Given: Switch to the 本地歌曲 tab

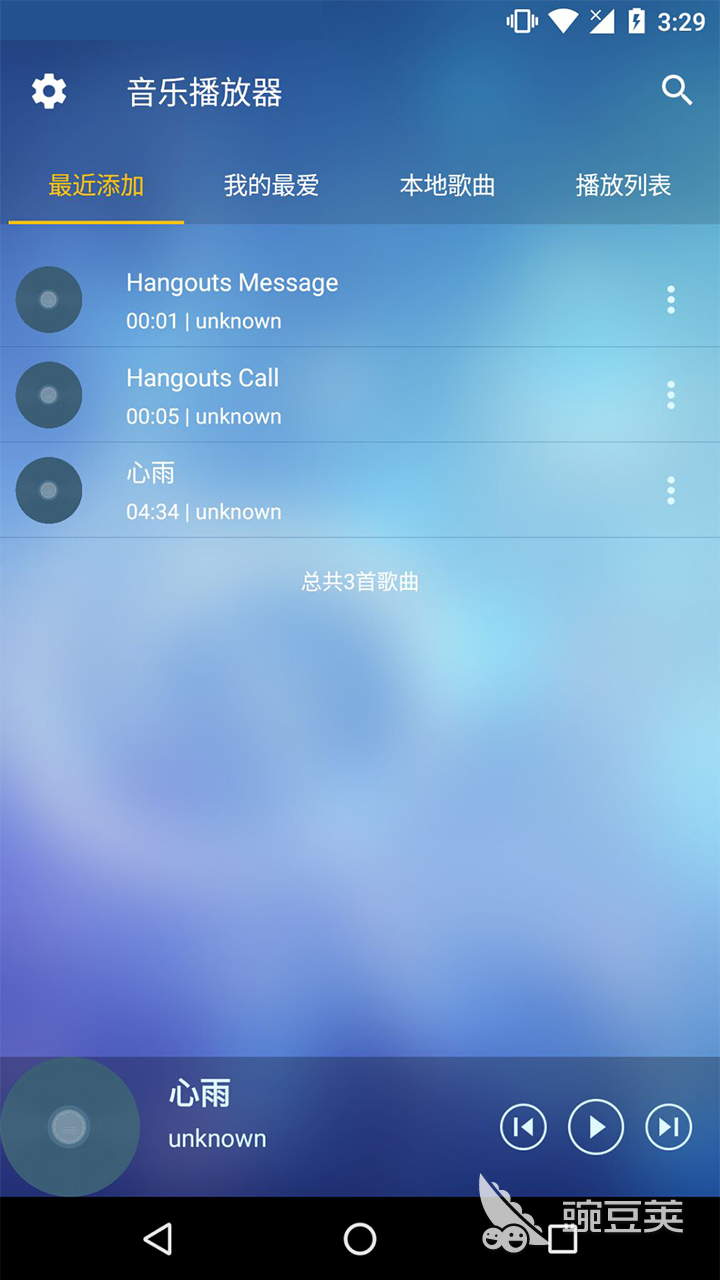Looking at the screenshot, I should coord(447,186).
